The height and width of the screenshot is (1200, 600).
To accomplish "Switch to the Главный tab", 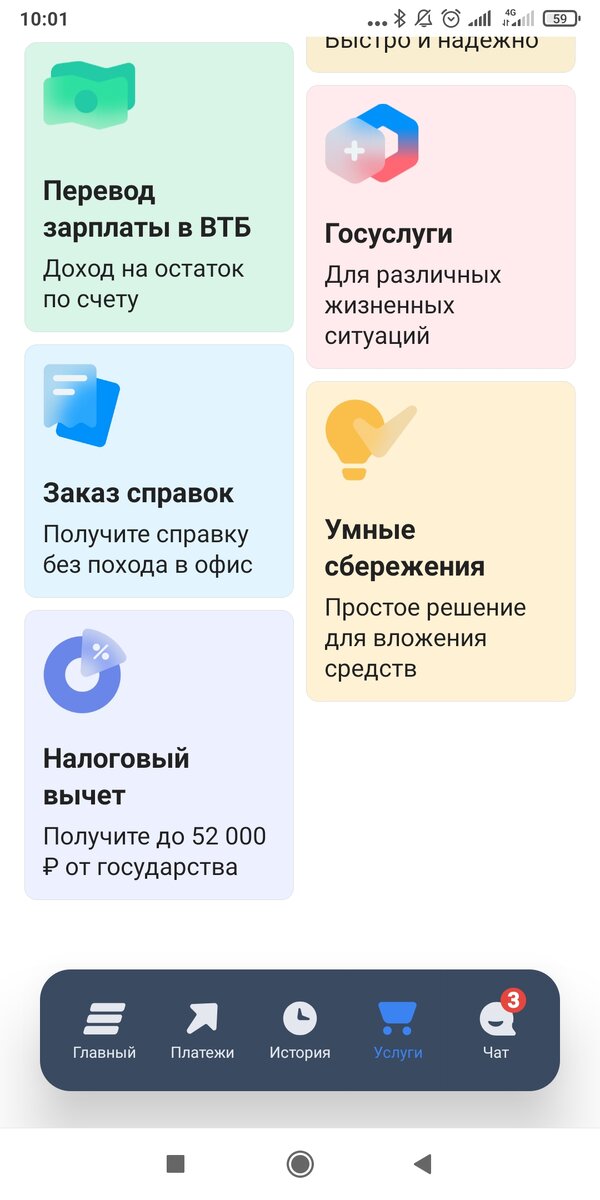I will click(104, 1030).
